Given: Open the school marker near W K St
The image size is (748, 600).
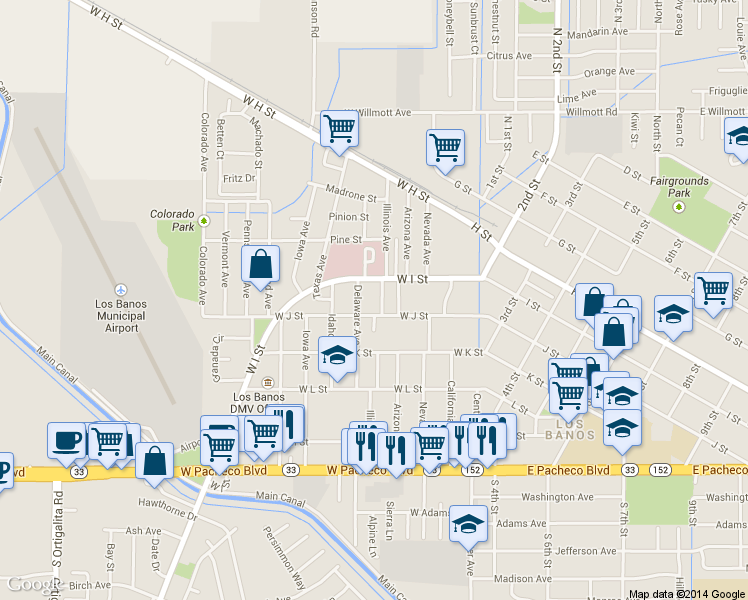Looking at the screenshot, I should [337, 354].
